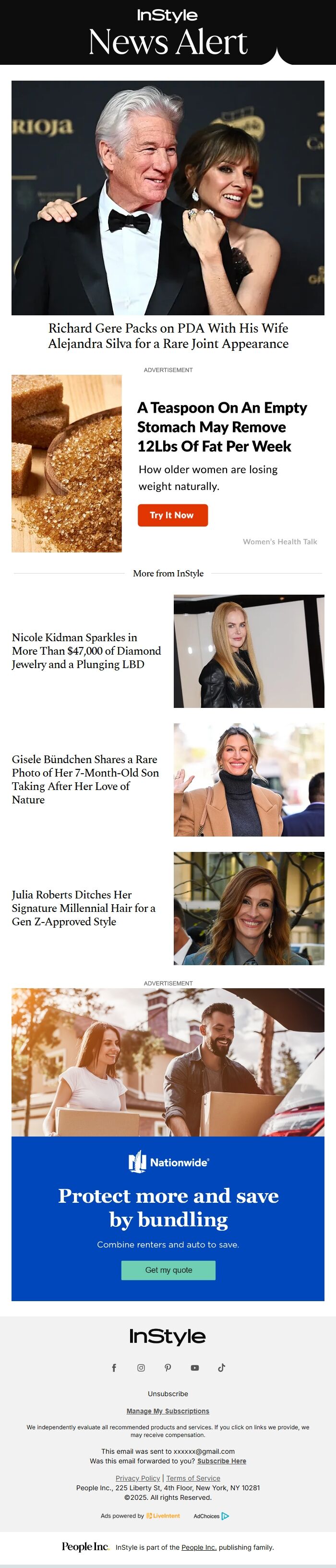Screen dimensions: 336x1568
Task: Open the Richard Gere and Alejandra Silva article
Action: [168, 336]
